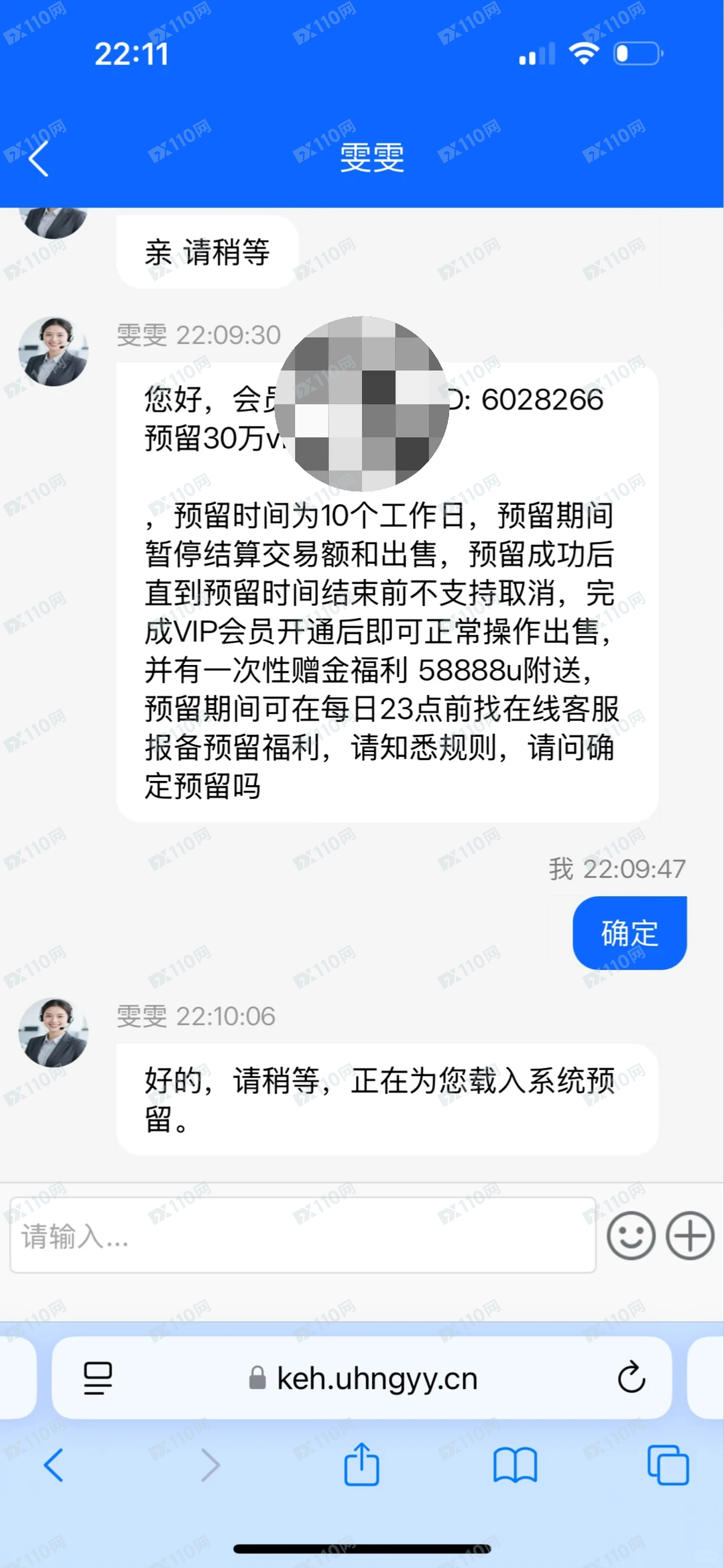Tap 雯雯's avatar beside the 22:10:06 message
724x1568 pixels.
coord(54,1032)
